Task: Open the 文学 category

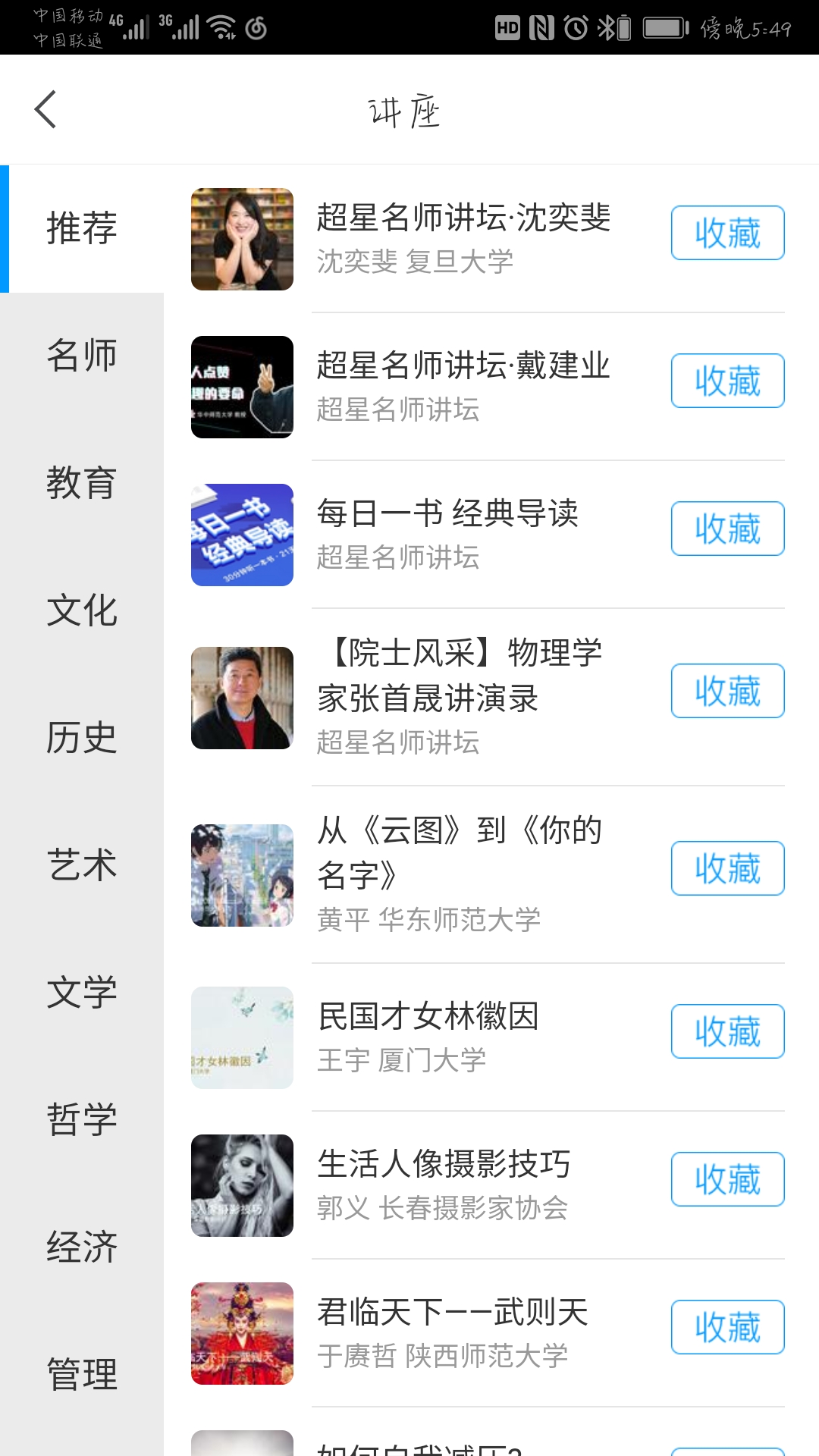Action: pos(82,993)
